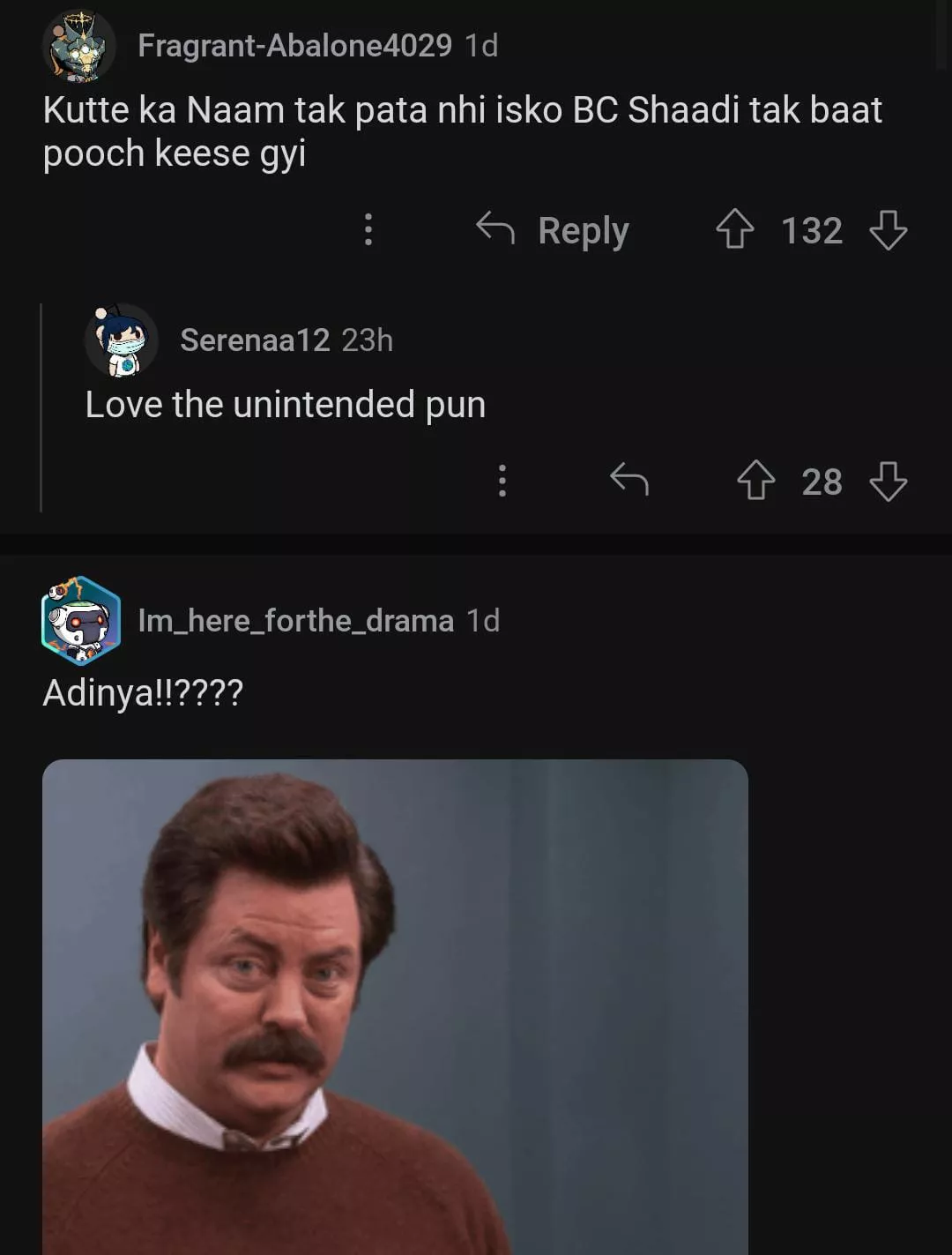
Task: Reply to Fragrant-Abalone4029's comment
Action: (x=554, y=230)
